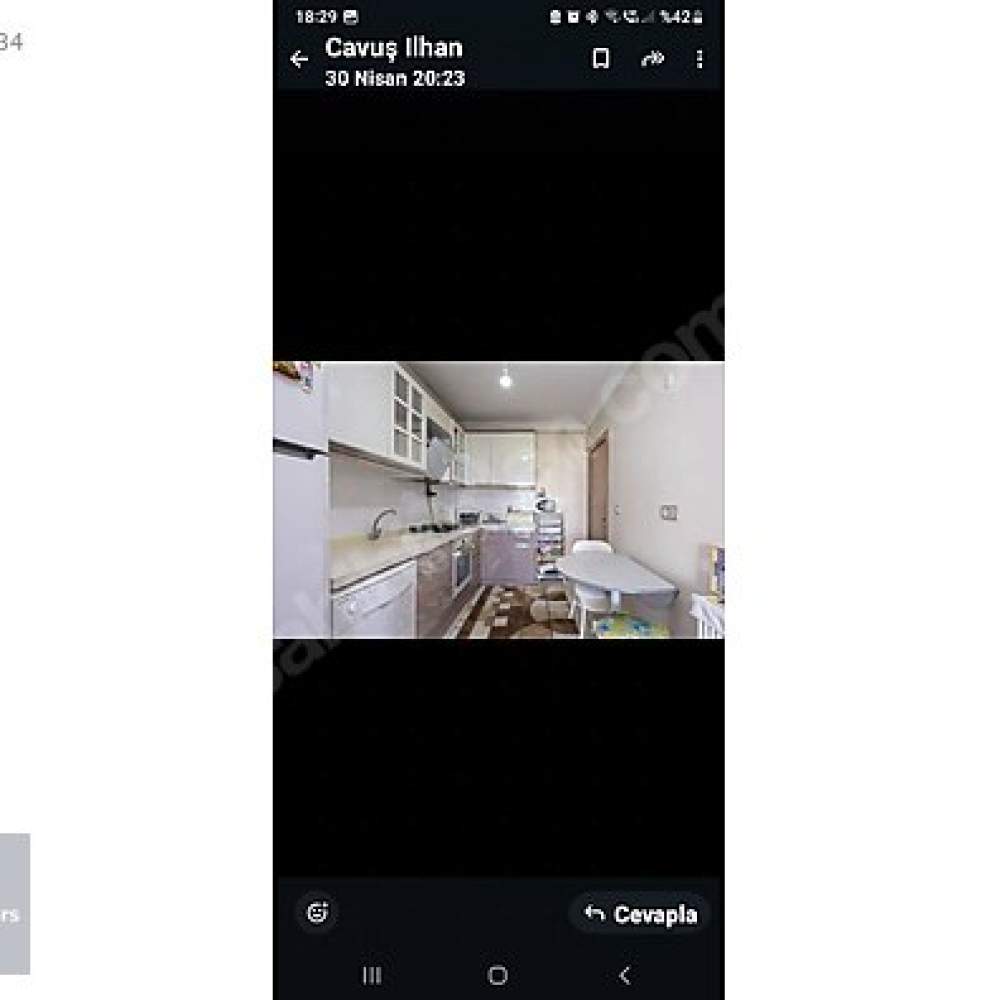1000x1000 pixels.
Task: Forward this photo with the arrow icon
Action: tap(652, 59)
